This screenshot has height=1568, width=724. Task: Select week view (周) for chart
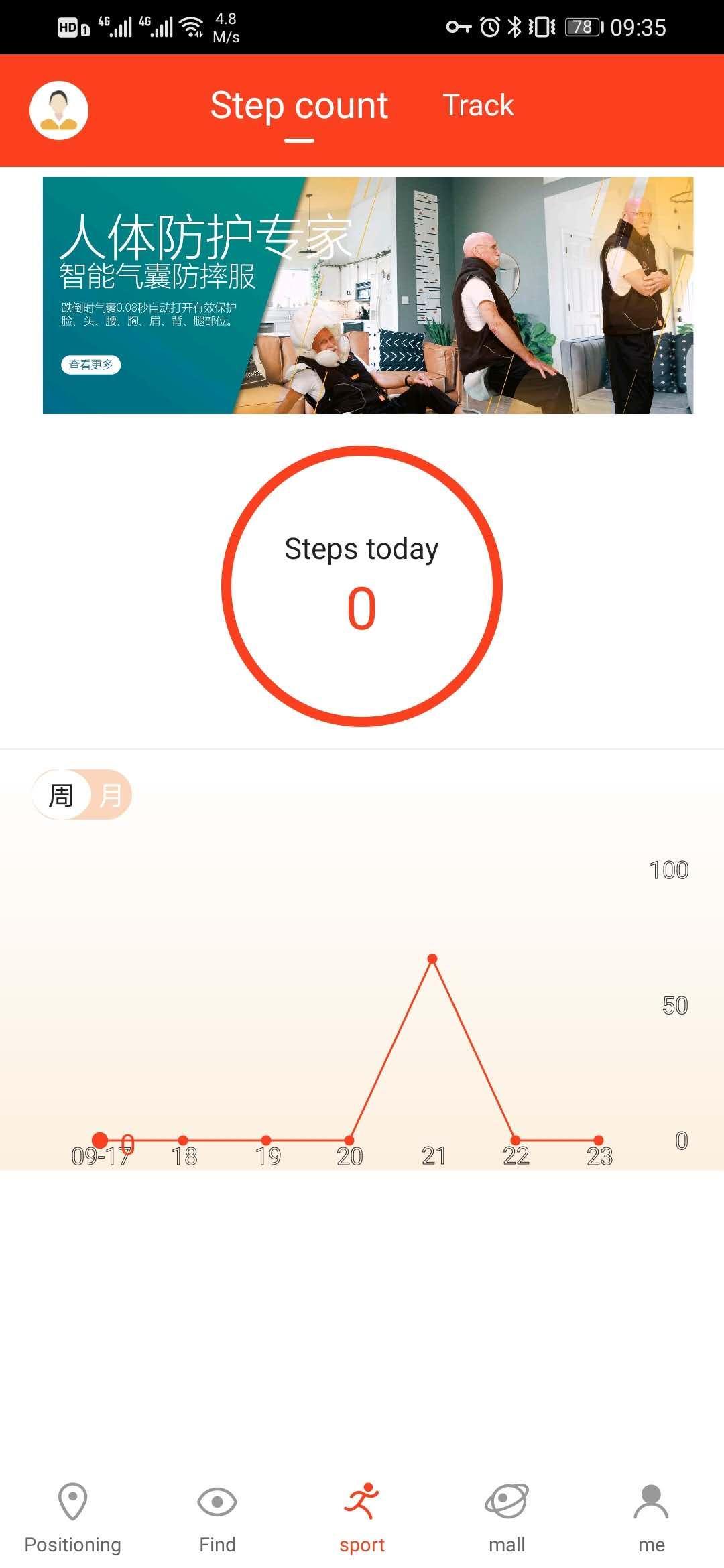[61, 795]
